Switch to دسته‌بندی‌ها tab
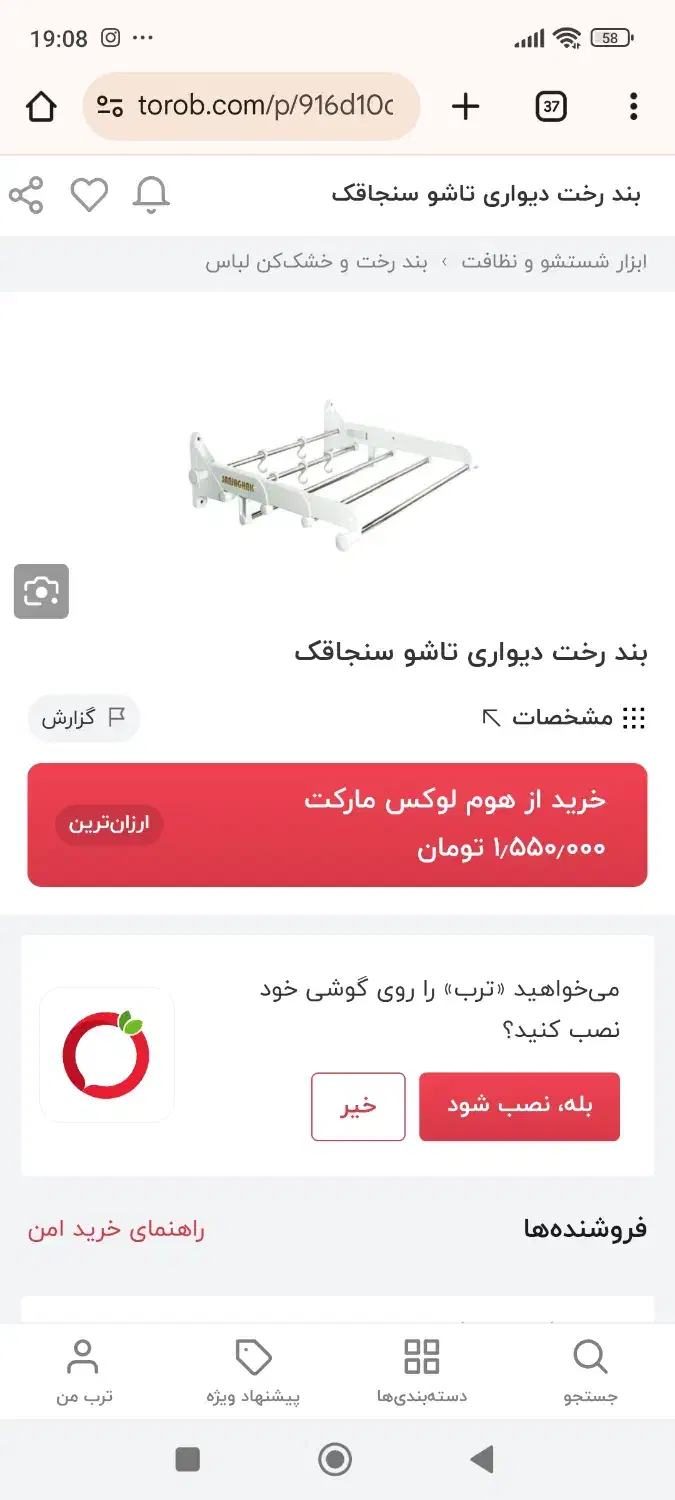675x1500 pixels. (421, 1371)
